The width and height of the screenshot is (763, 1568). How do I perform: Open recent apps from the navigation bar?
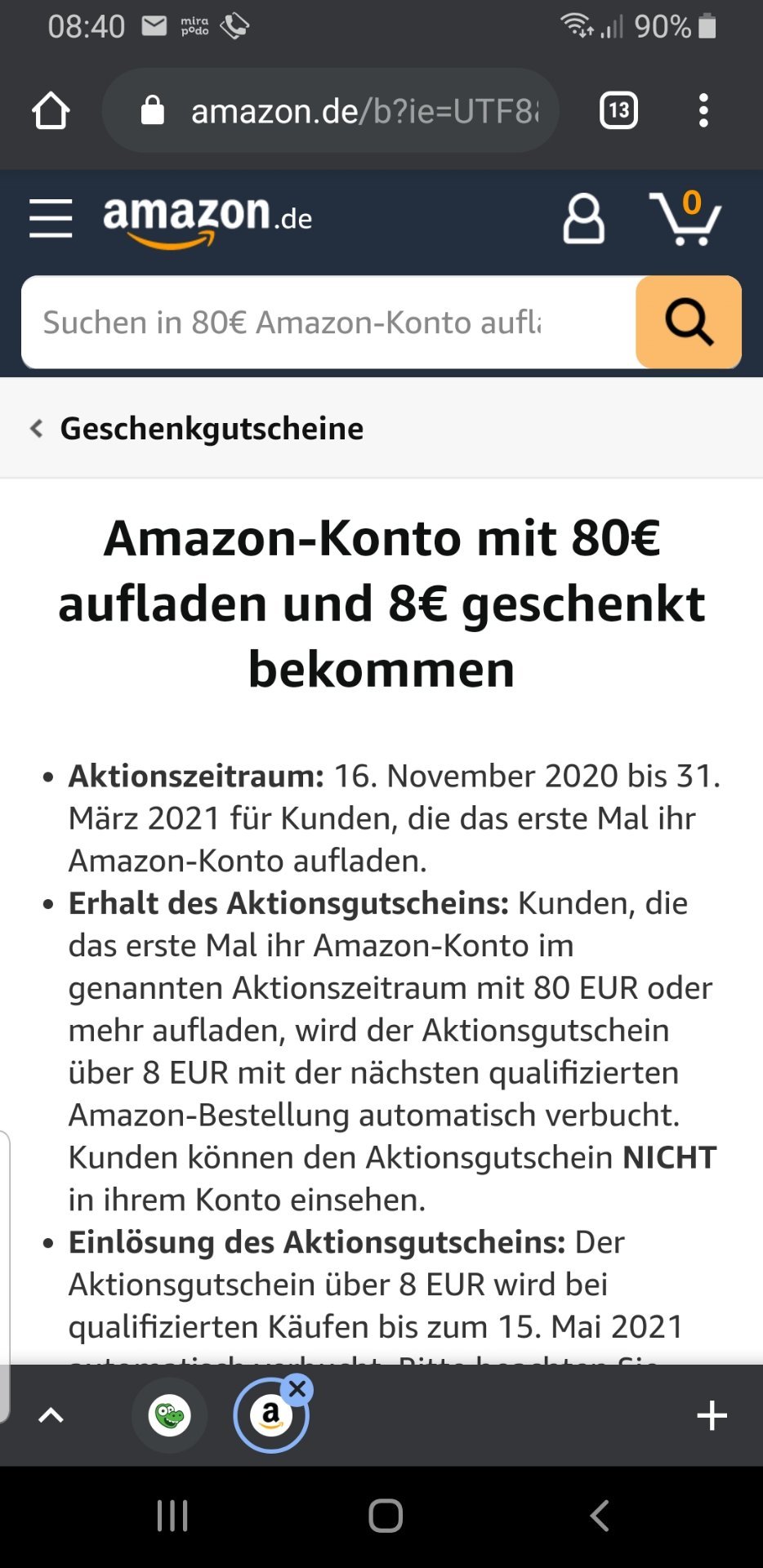click(172, 1516)
